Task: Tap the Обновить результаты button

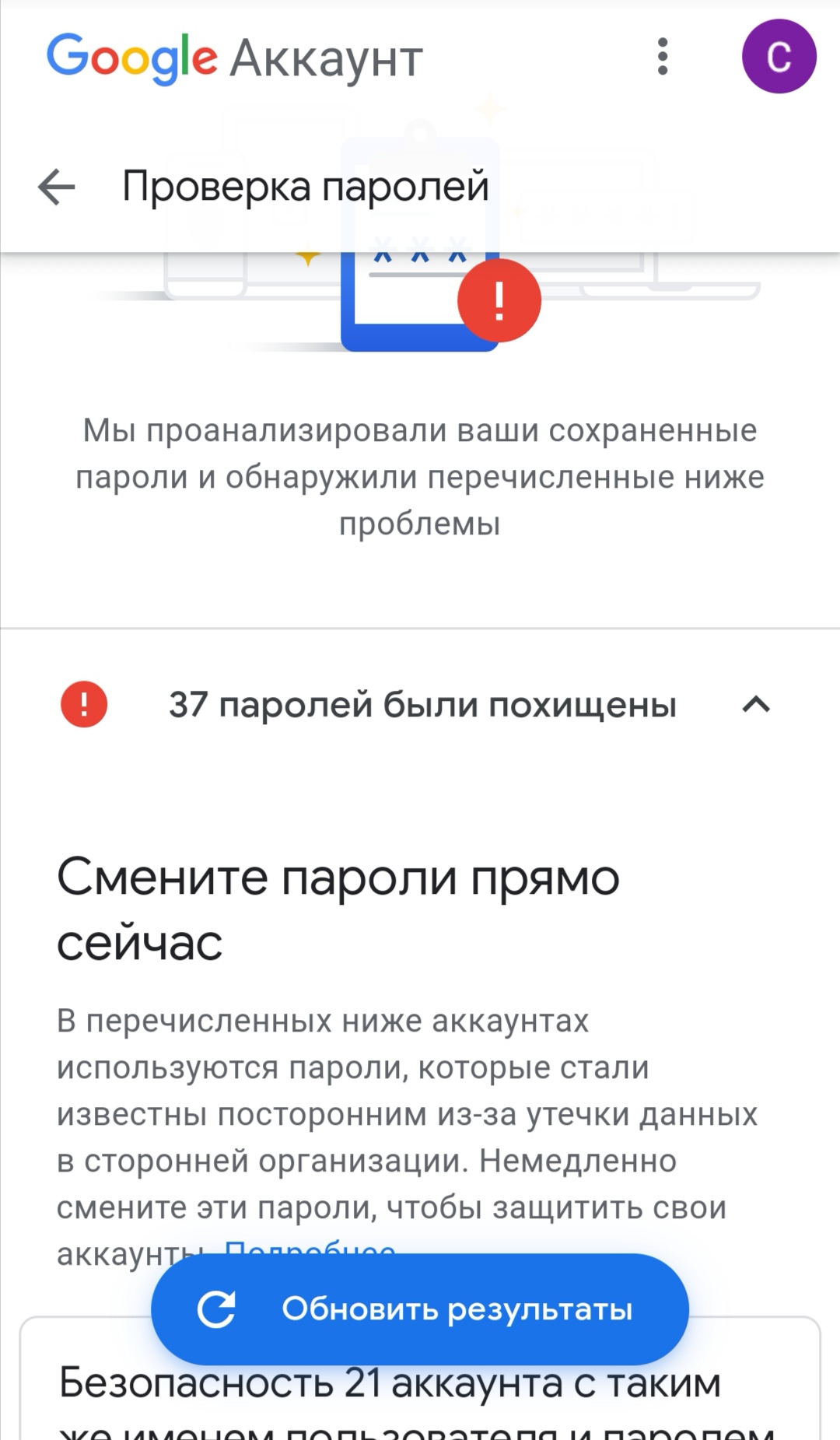Action: coord(420,1309)
